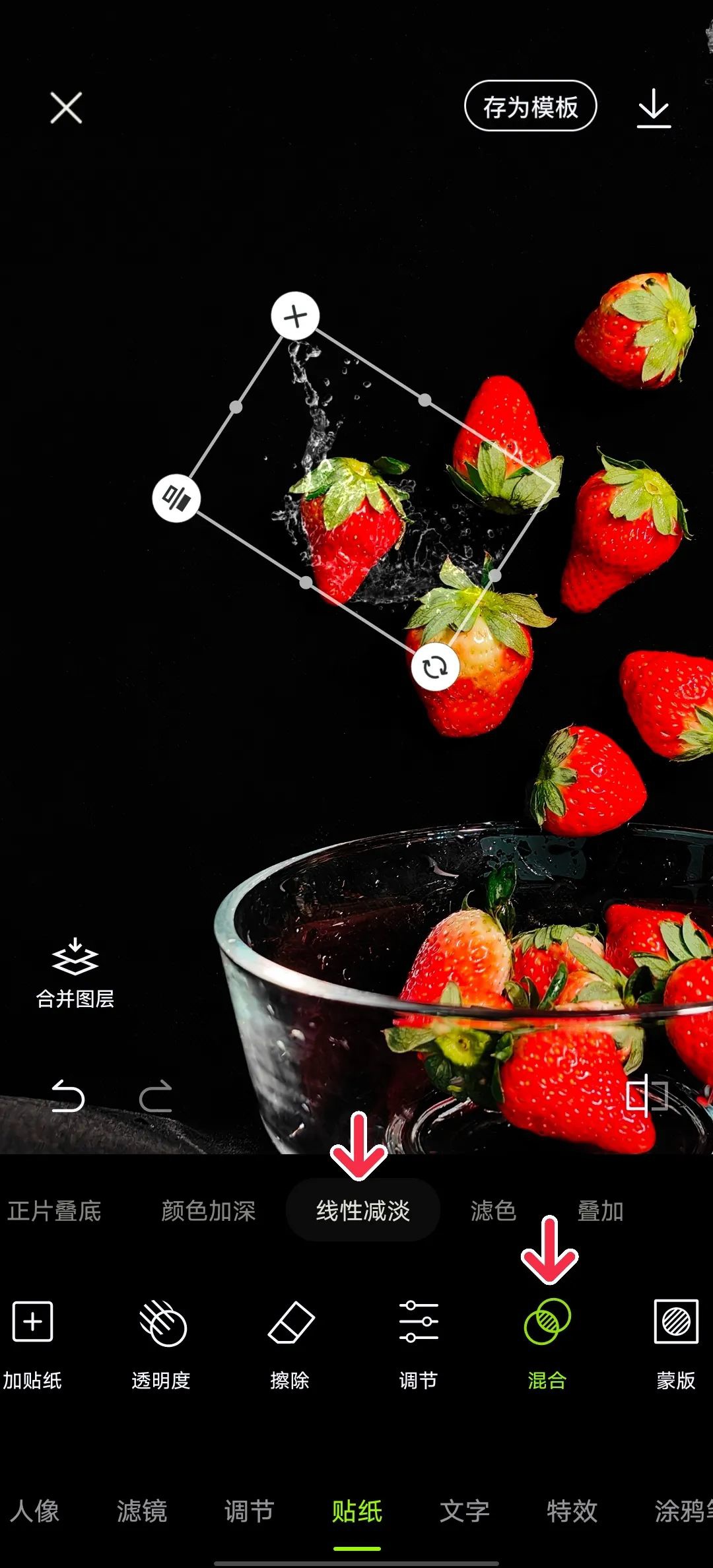The image size is (713, 1568).
Task: Switch to the 文字 tab
Action: click(464, 1511)
